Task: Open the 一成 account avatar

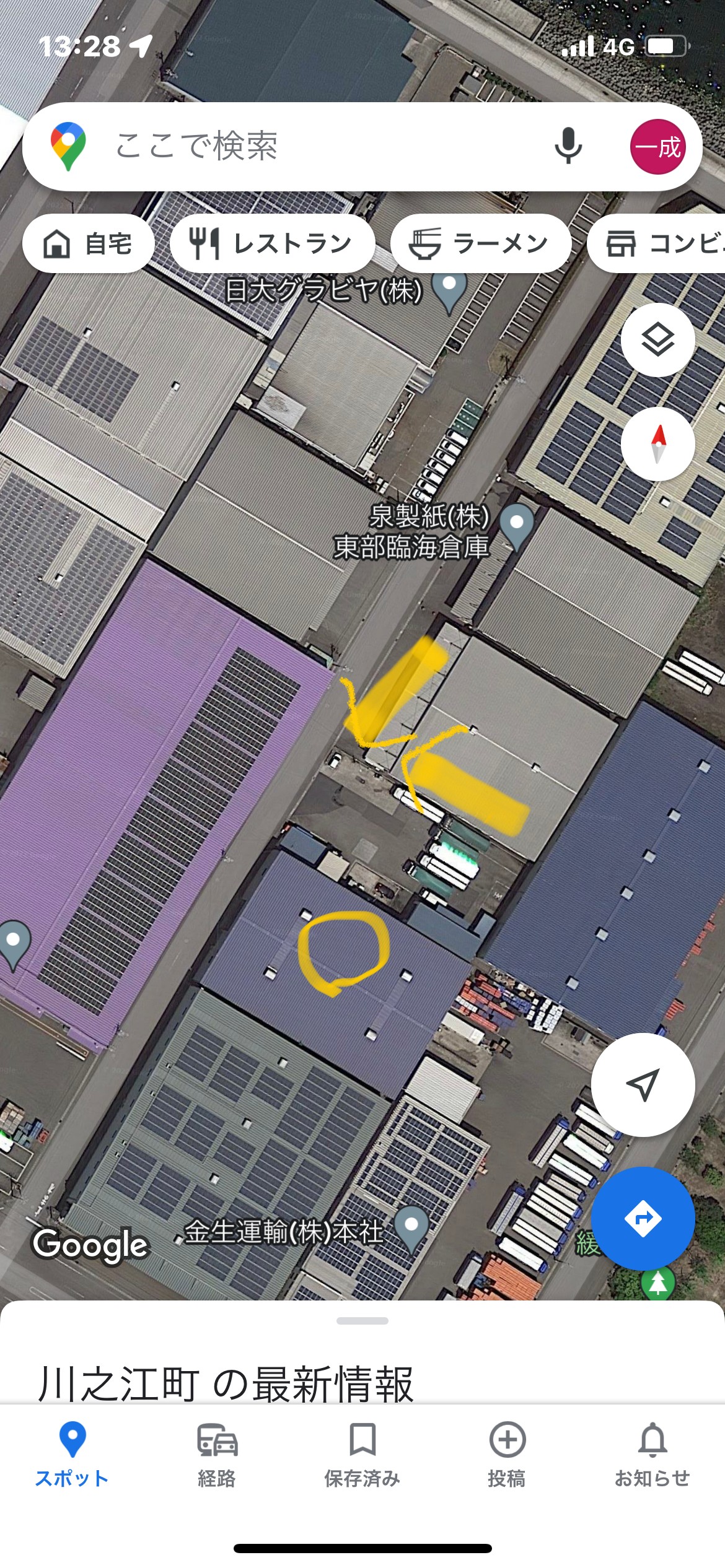Action: [x=657, y=147]
